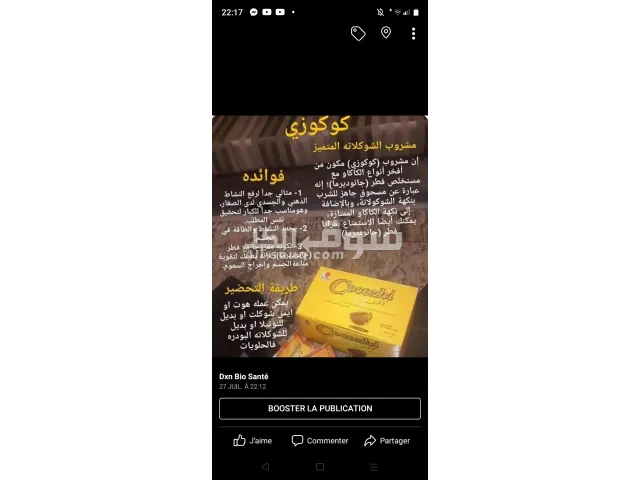Share the post with Partager
Screen dimensions: 640x480
[387, 440]
